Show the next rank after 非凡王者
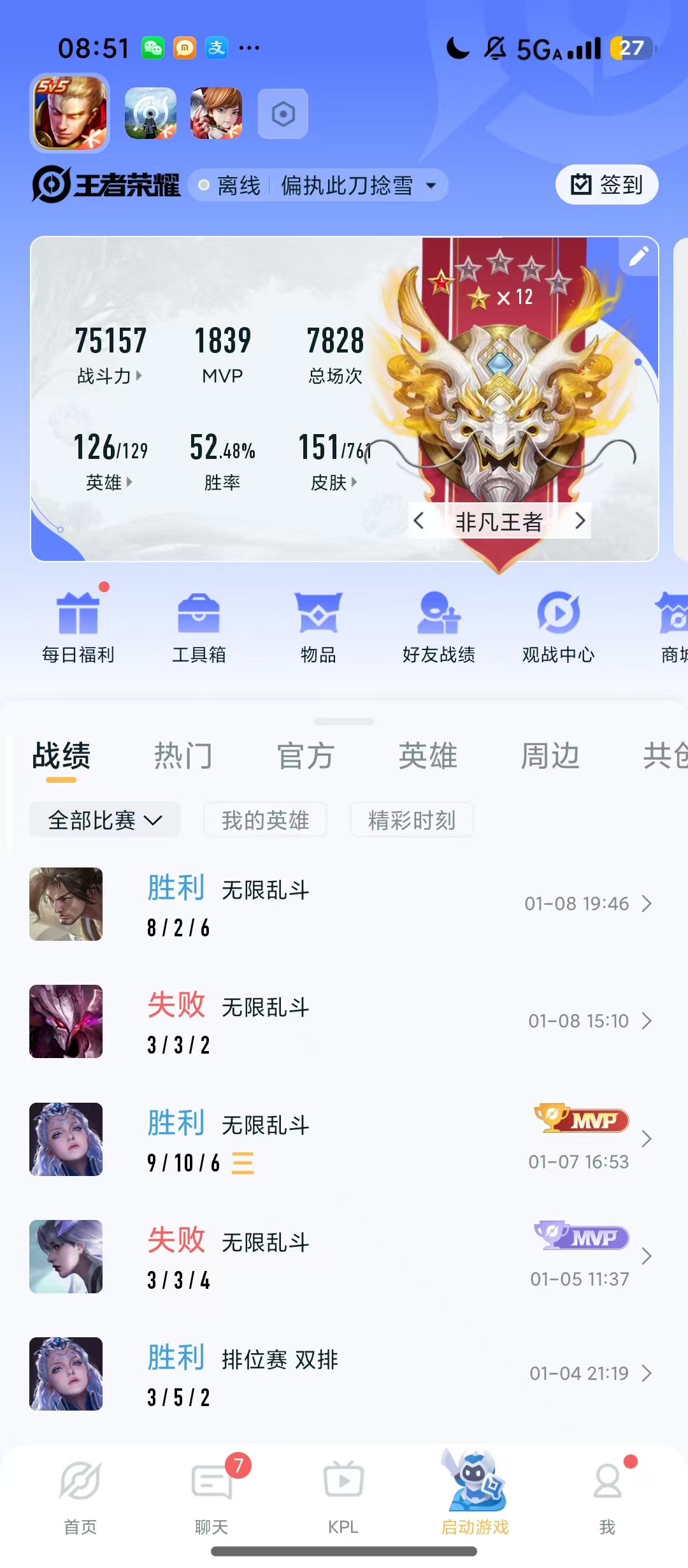The image size is (688, 1568). coord(579,521)
